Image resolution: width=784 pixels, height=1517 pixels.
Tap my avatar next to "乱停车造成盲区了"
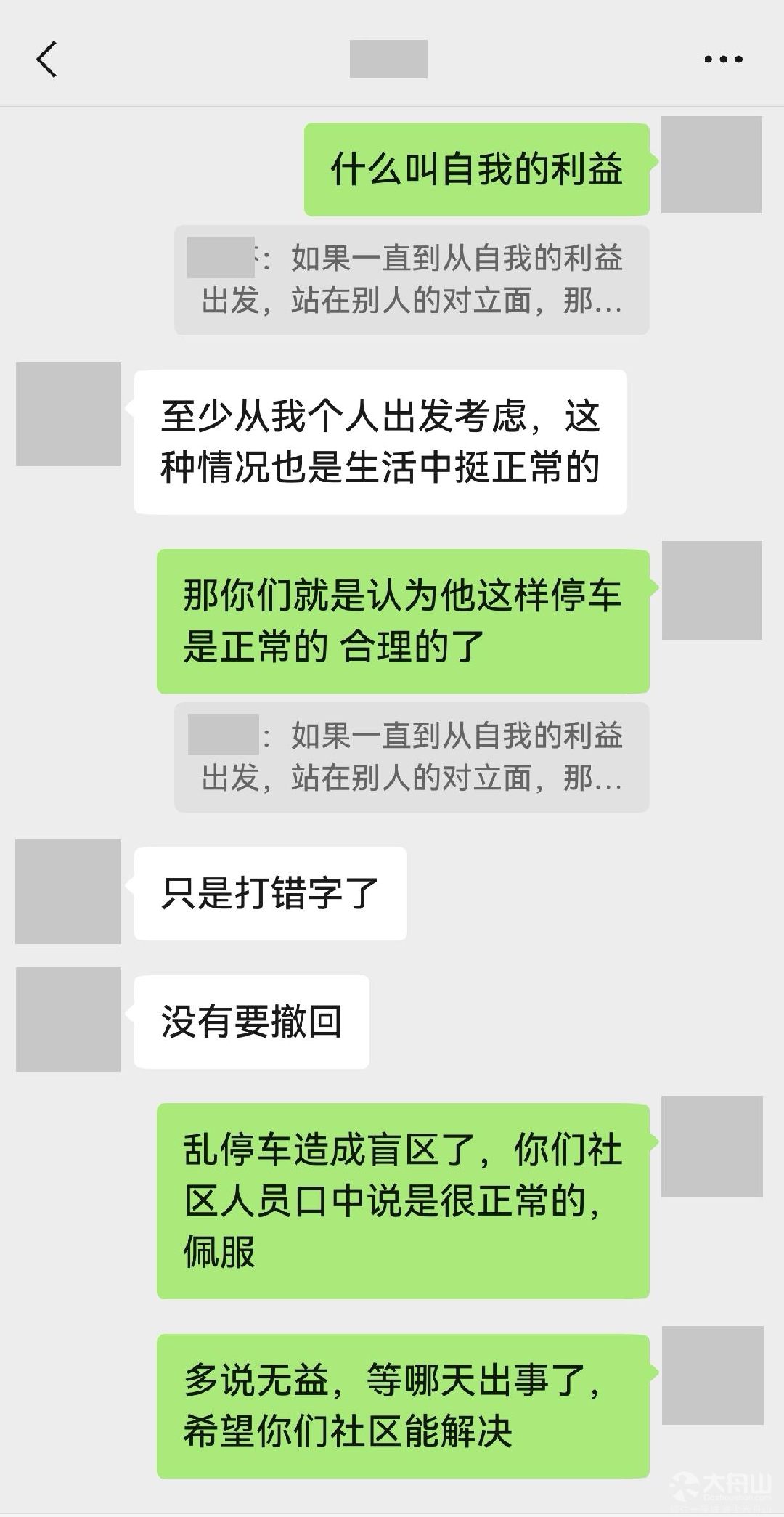coord(712,1146)
